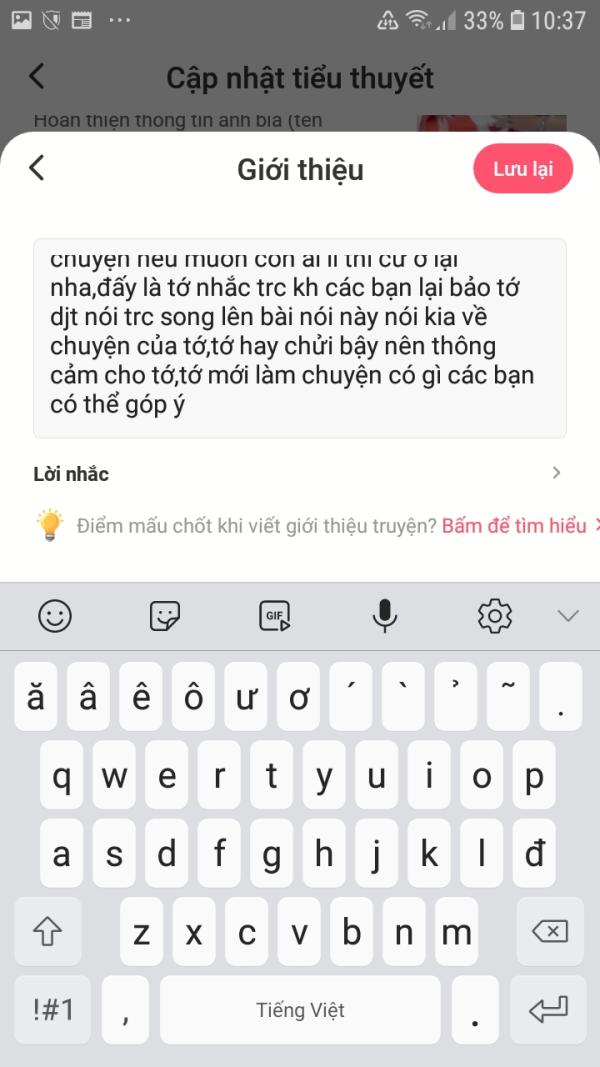Open the keyboard sticker panel

coord(165,617)
